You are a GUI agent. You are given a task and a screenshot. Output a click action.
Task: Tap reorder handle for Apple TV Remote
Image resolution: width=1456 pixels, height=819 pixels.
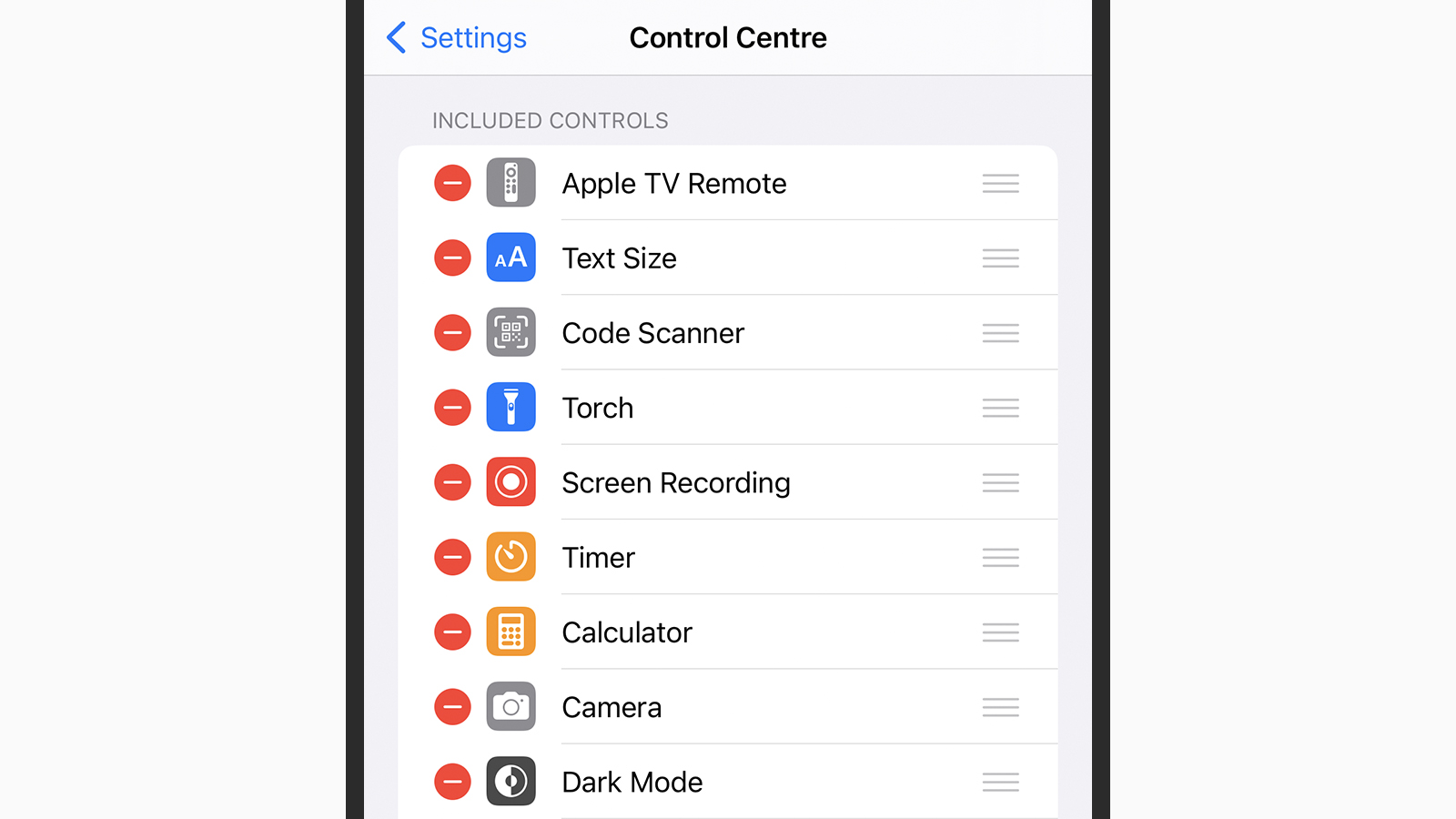[x=1000, y=184]
